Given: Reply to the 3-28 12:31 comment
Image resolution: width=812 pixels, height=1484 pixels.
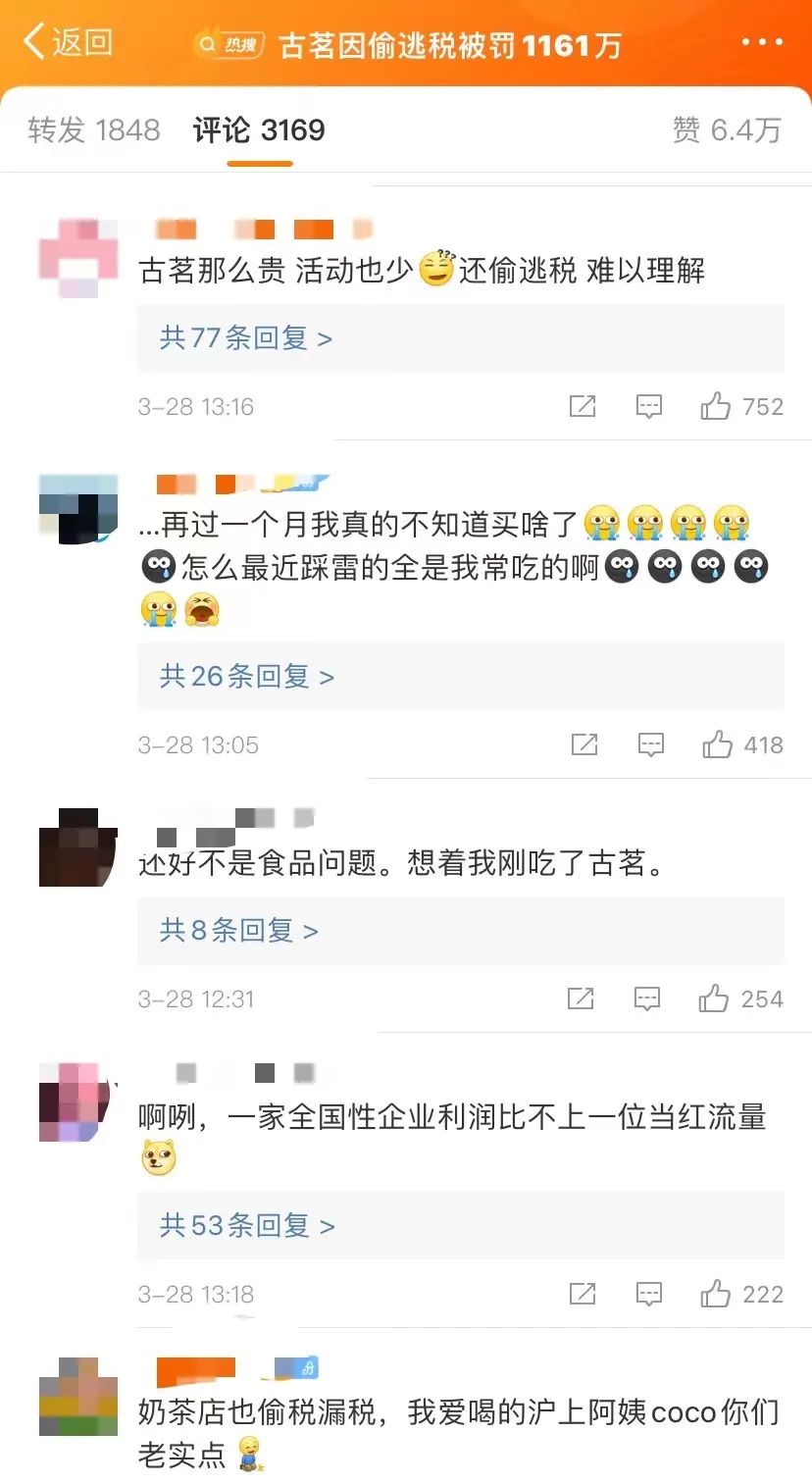Looking at the screenshot, I should [646, 999].
